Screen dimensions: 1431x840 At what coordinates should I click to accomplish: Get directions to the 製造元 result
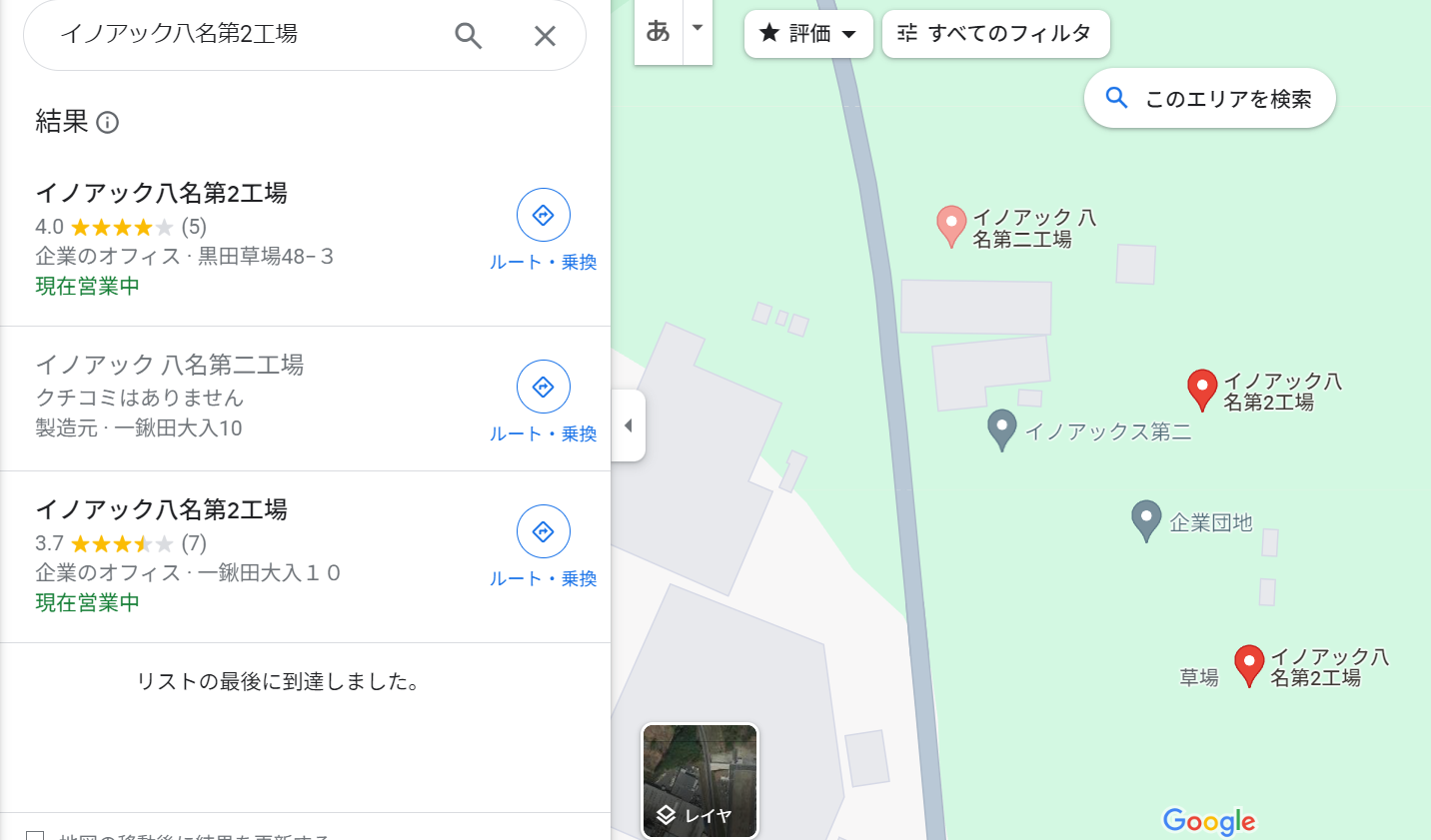(x=543, y=387)
